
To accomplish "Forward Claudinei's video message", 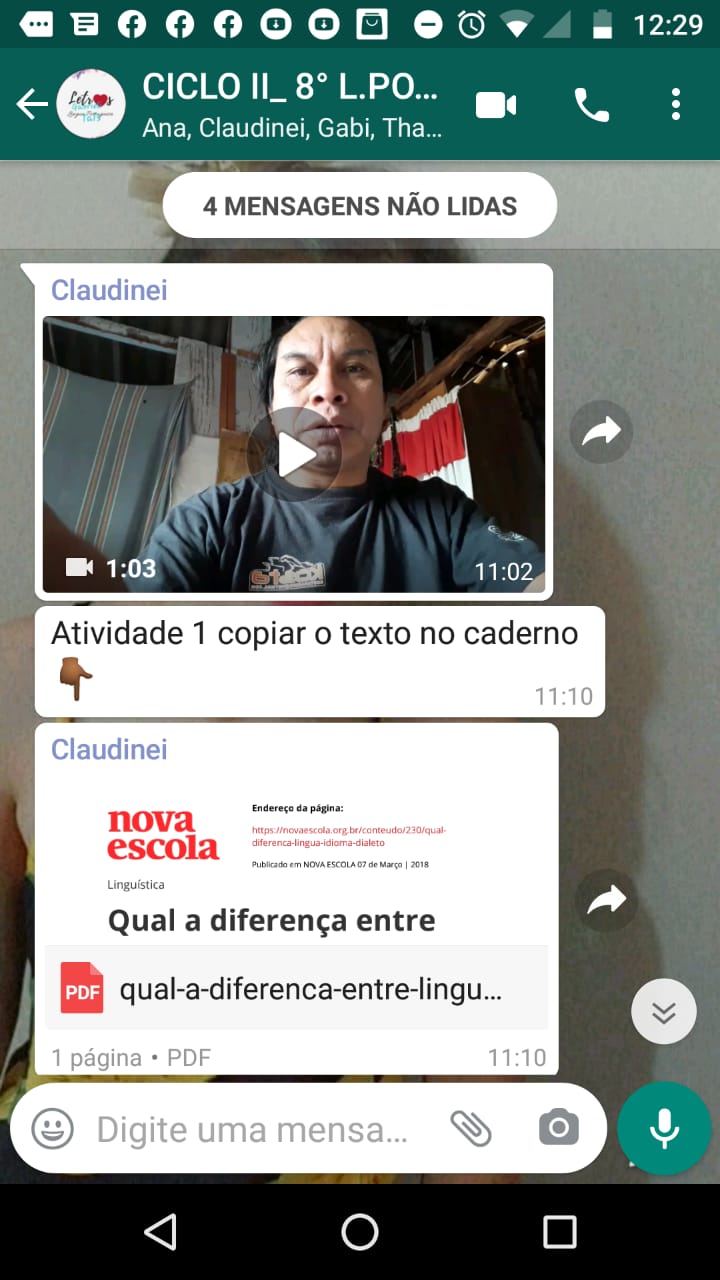I will pyautogui.click(x=601, y=431).
